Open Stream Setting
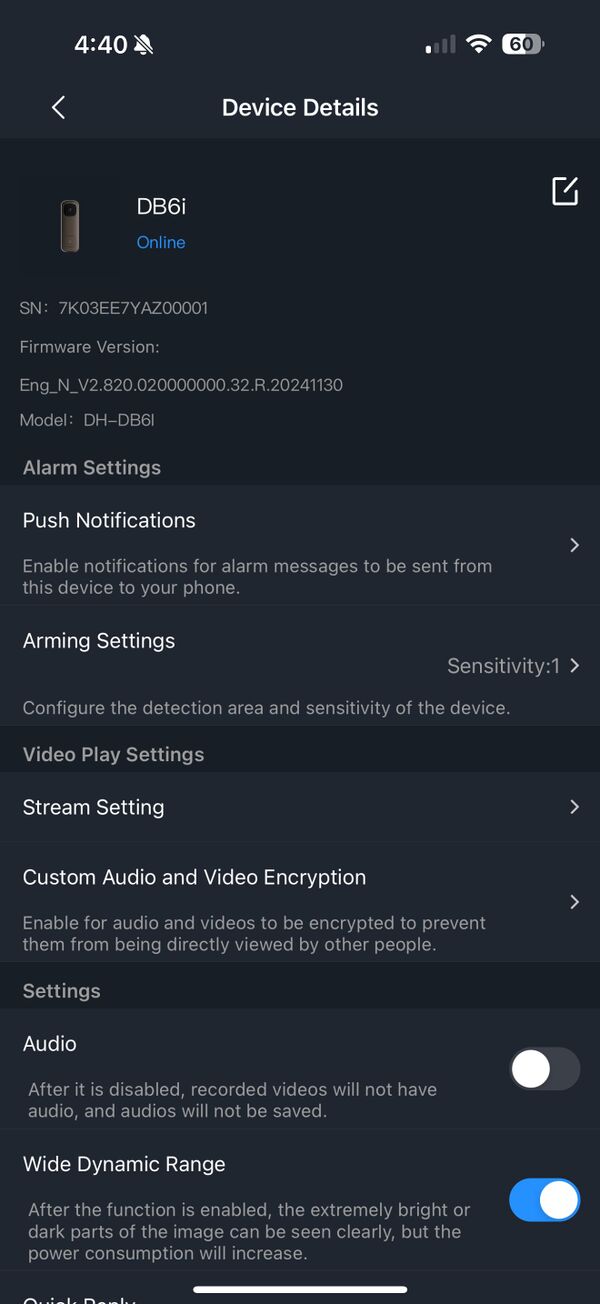 point(300,807)
